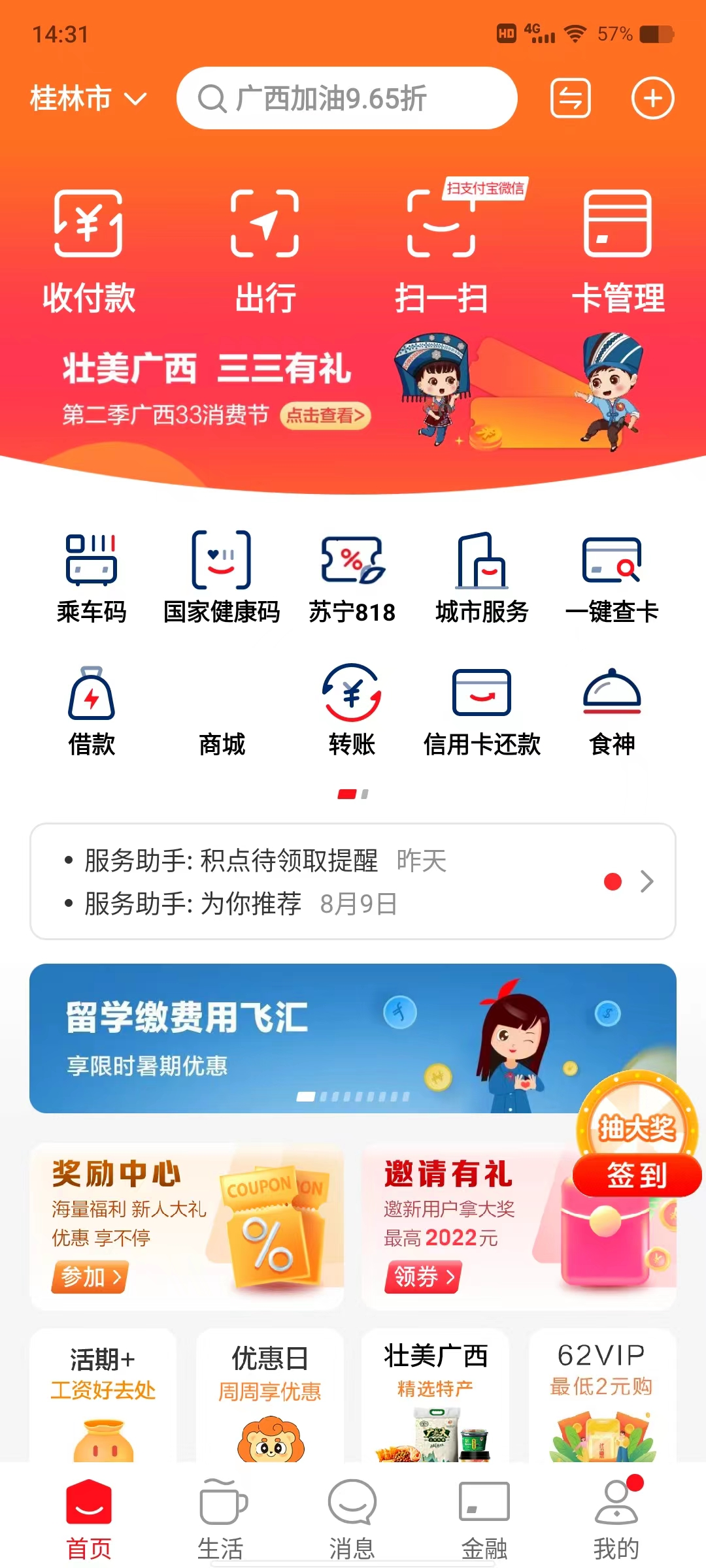Select 转账 transfer

click(352, 710)
